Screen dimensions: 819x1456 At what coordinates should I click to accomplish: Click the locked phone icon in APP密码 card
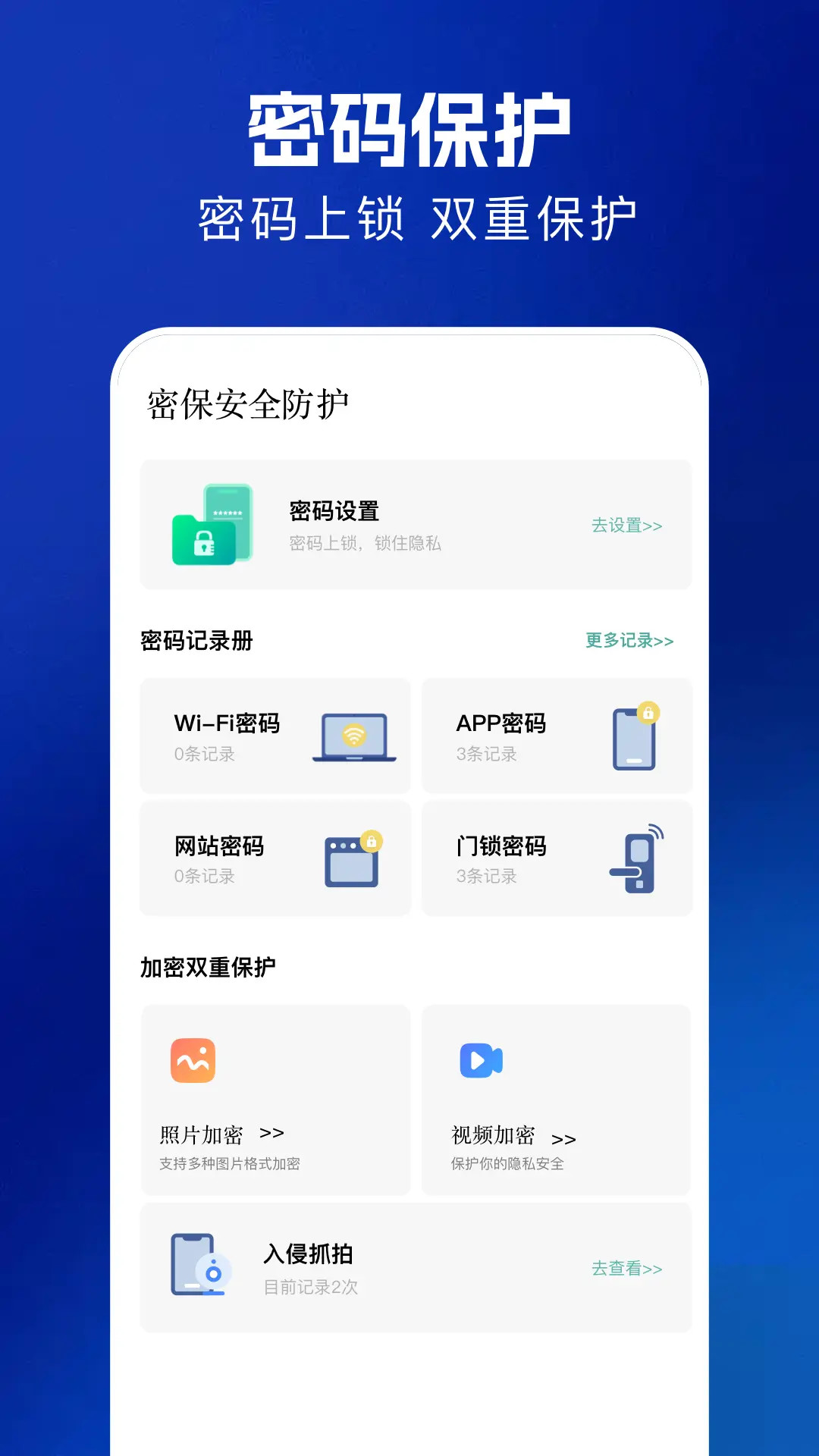(635, 734)
